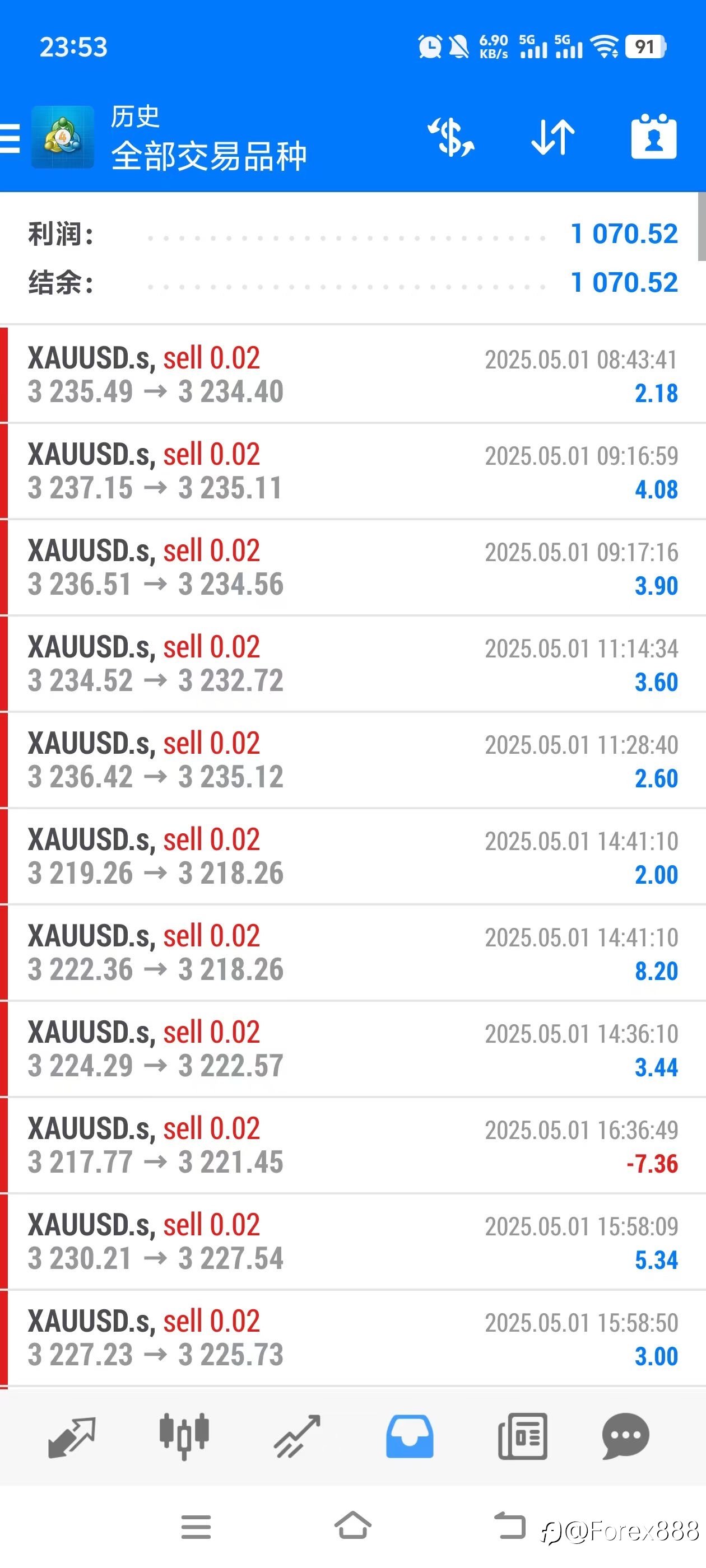Open the trade with profit 4.08
706x1568 pixels.
(354, 470)
